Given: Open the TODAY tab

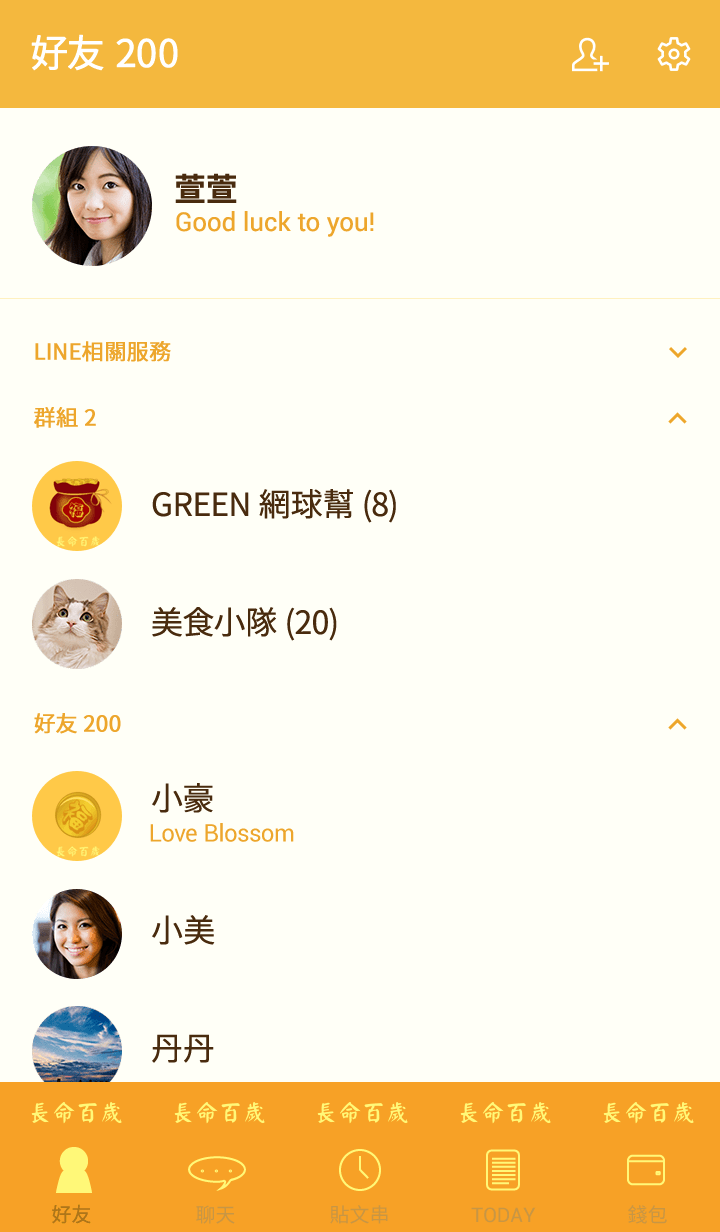Looking at the screenshot, I should (x=503, y=1185).
